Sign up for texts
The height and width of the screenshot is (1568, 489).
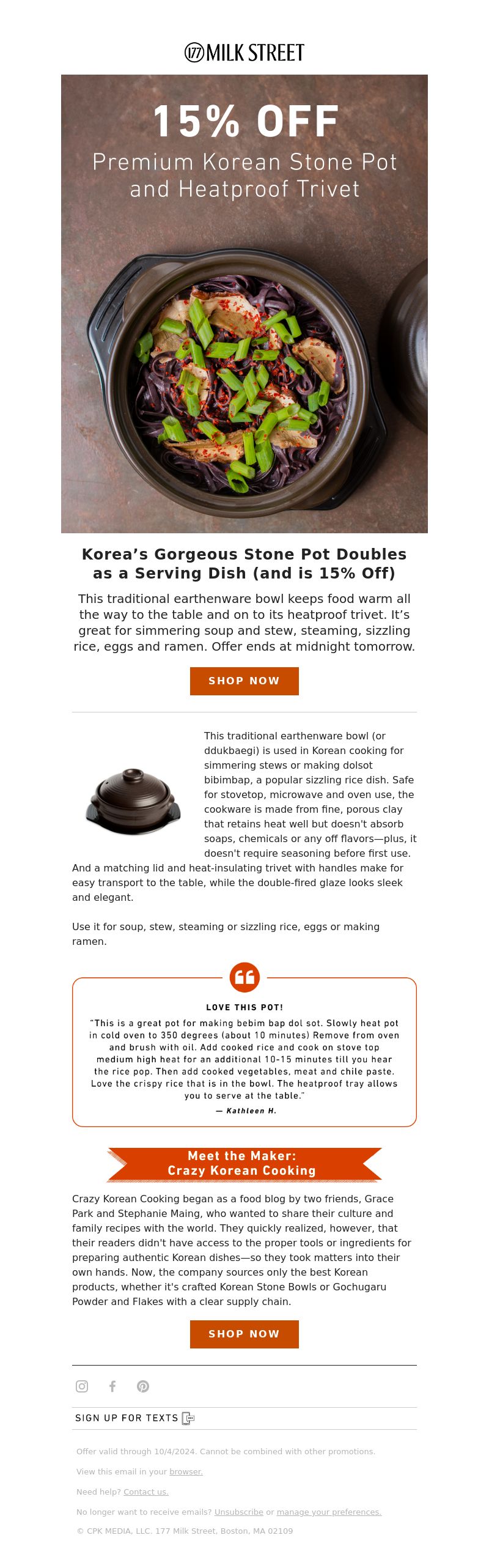pos(134,1418)
